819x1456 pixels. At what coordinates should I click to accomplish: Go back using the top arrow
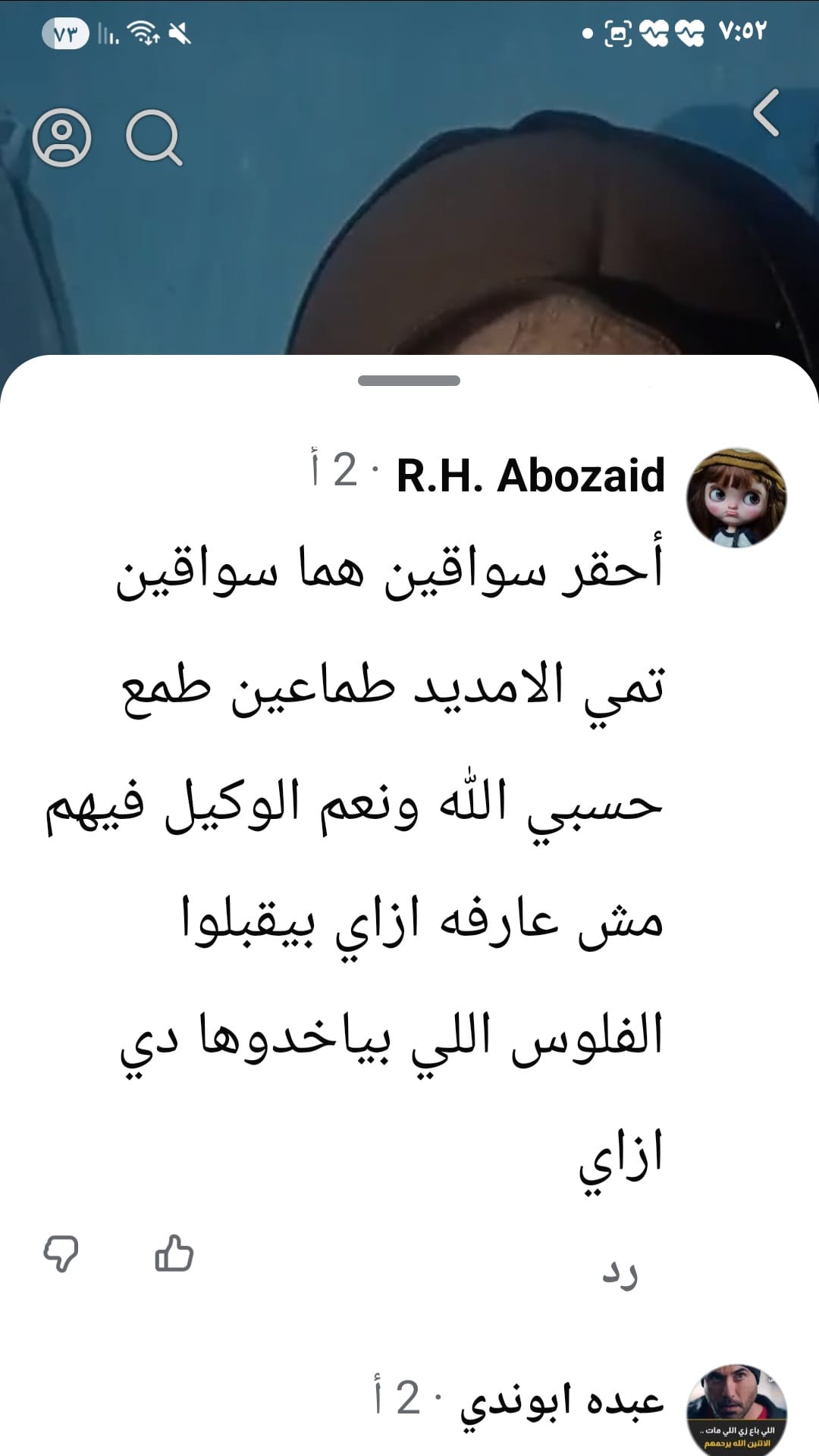(767, 113)
